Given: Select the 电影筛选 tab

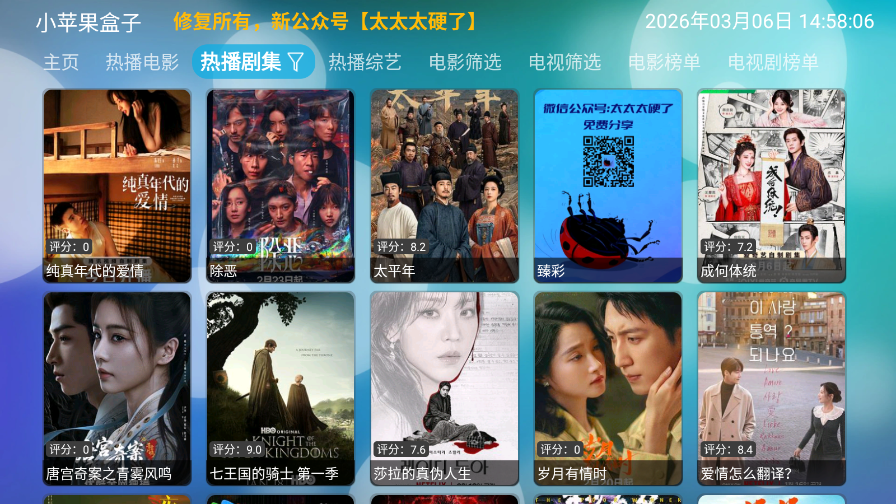Looking at the screenshot, I should pos(465,62).
